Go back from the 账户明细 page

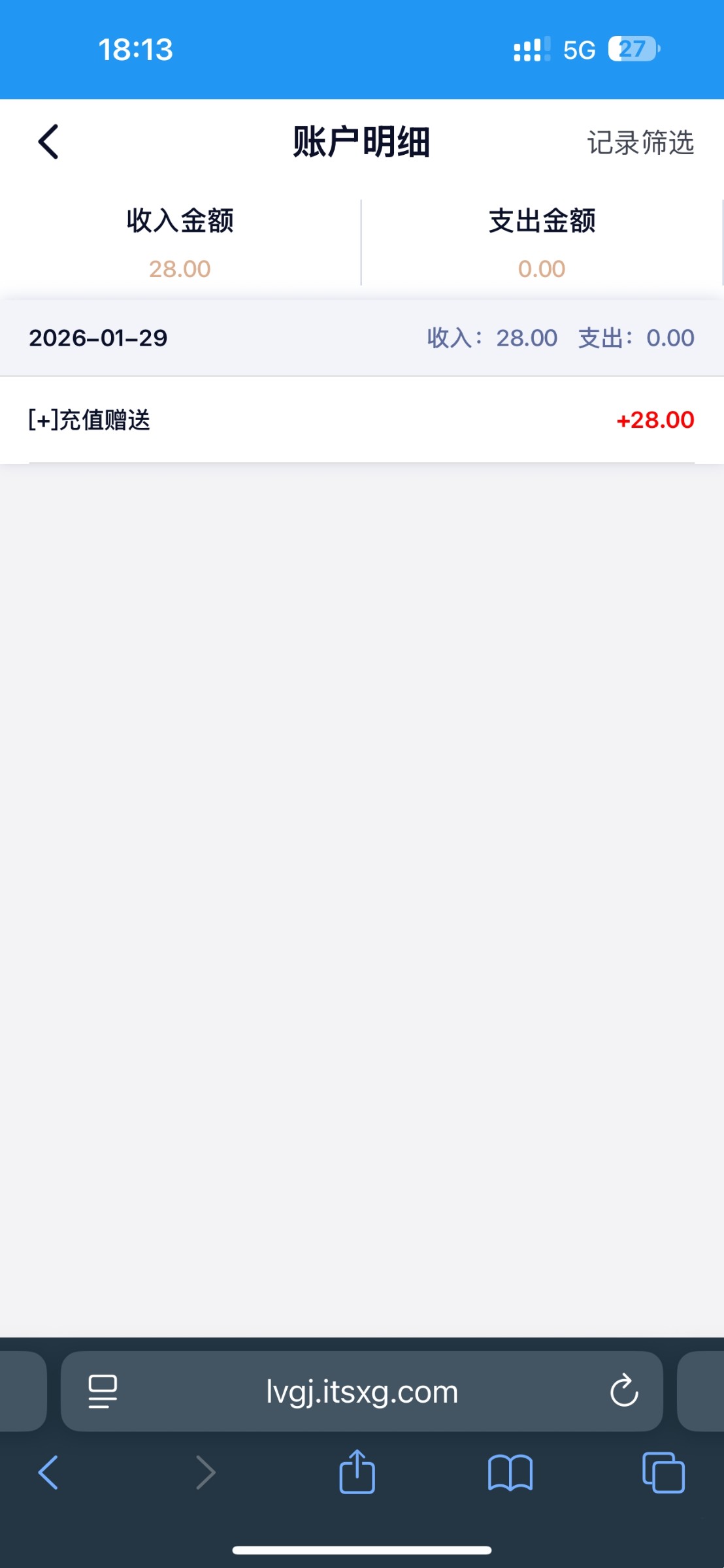coord(48,142)
